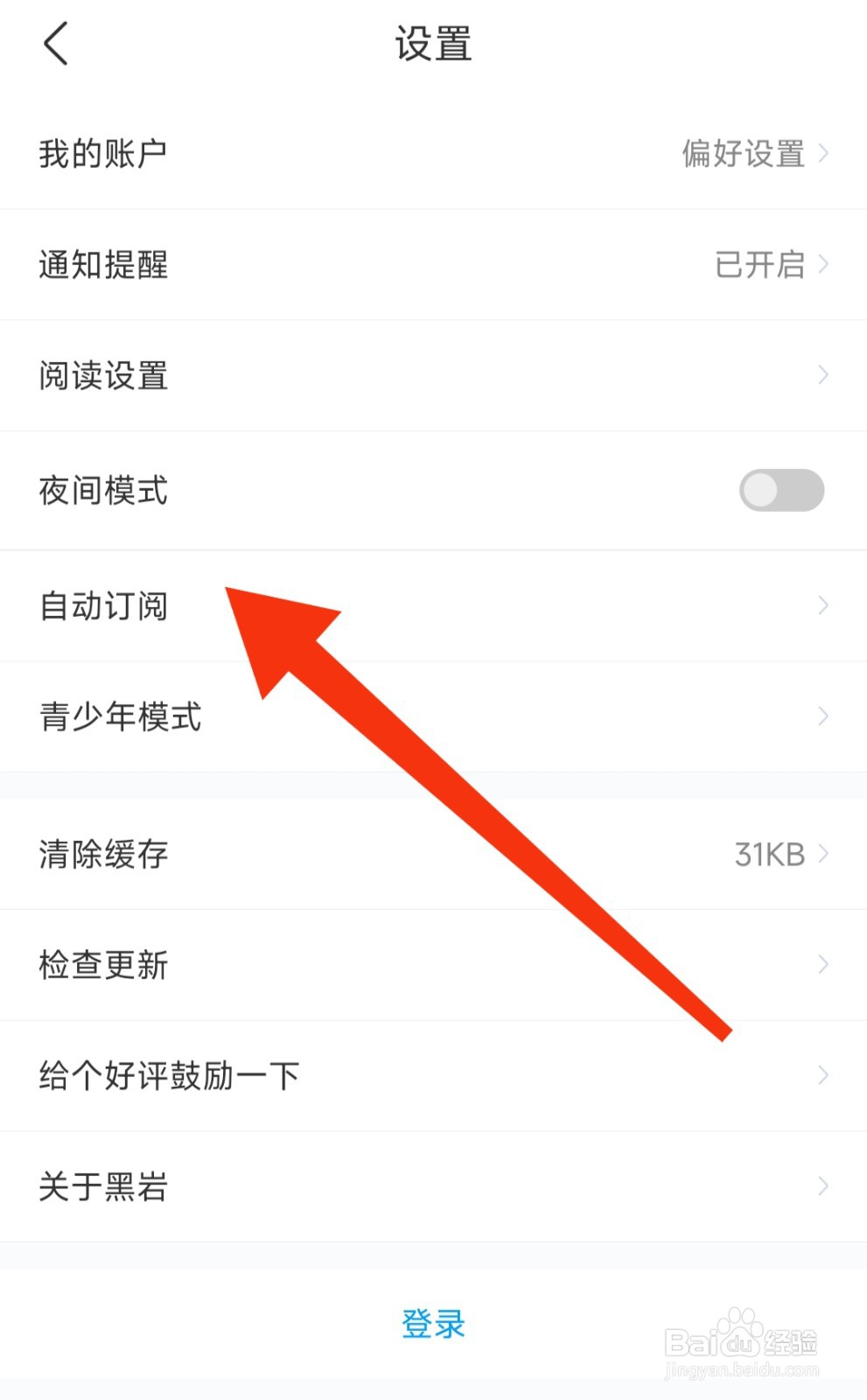Tap the chevron on the 阅读设置 row
Viewport: 867px width, 1400px height.
(823, 374)
